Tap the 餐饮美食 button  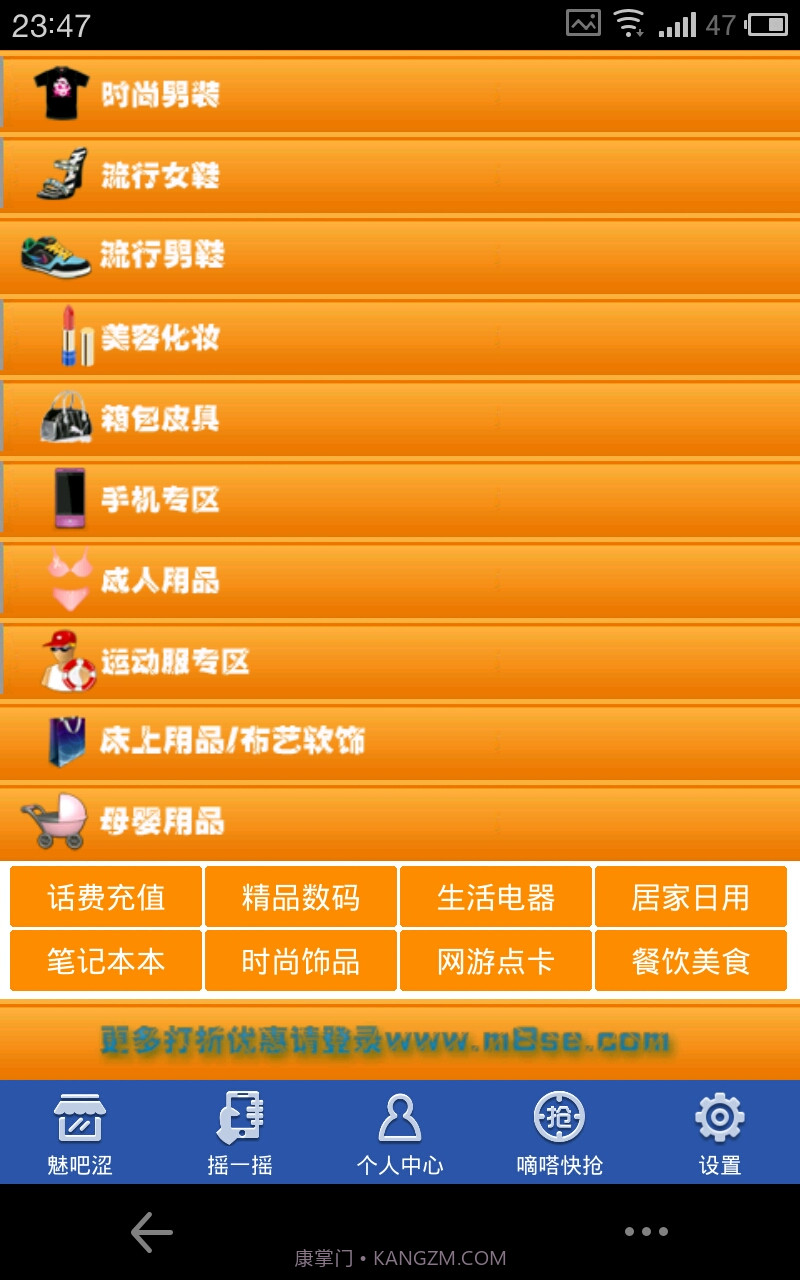(692, 960)
